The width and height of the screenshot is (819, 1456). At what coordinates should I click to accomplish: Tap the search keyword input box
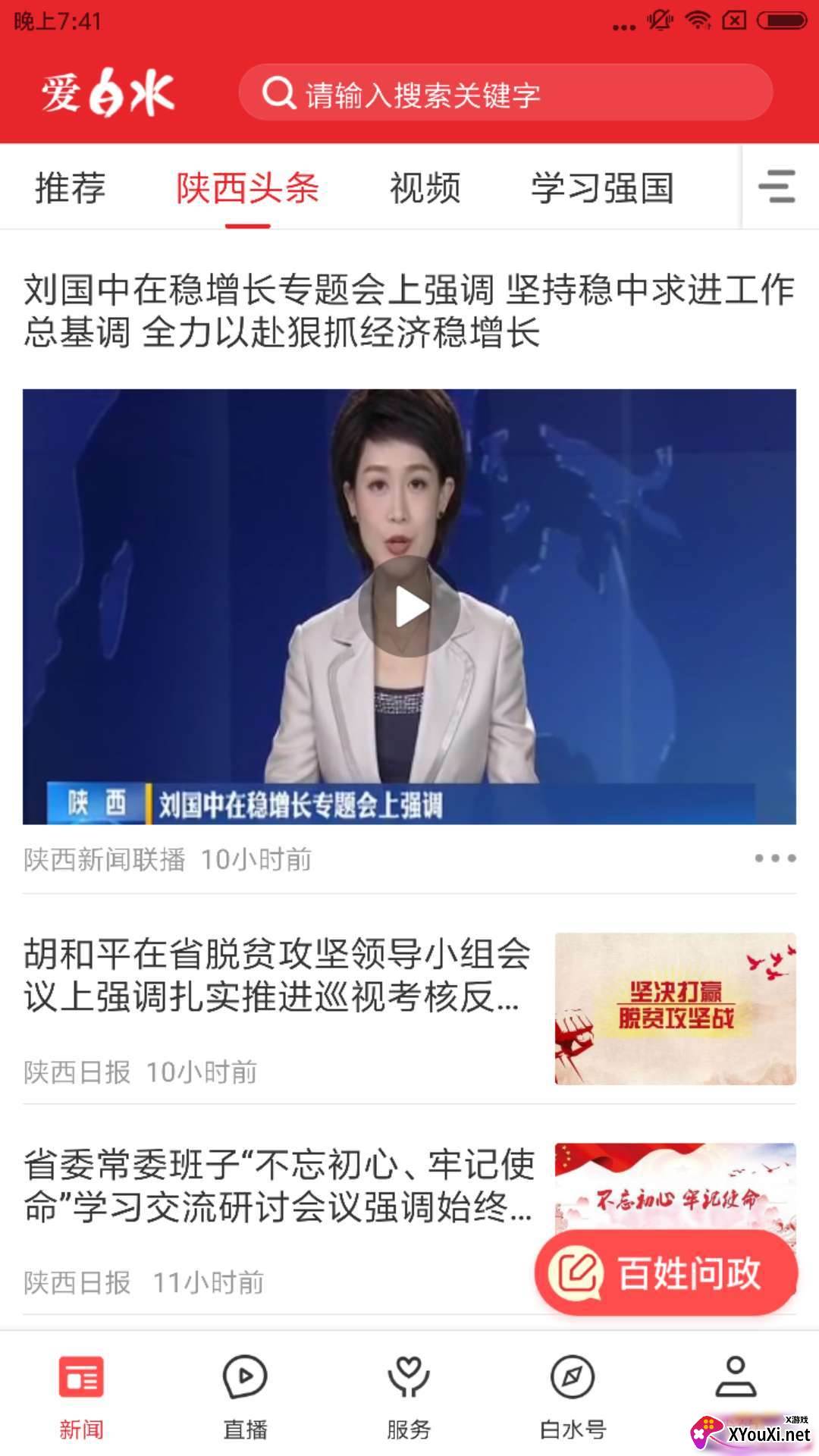pyautogui.click(x=506, y=93)
